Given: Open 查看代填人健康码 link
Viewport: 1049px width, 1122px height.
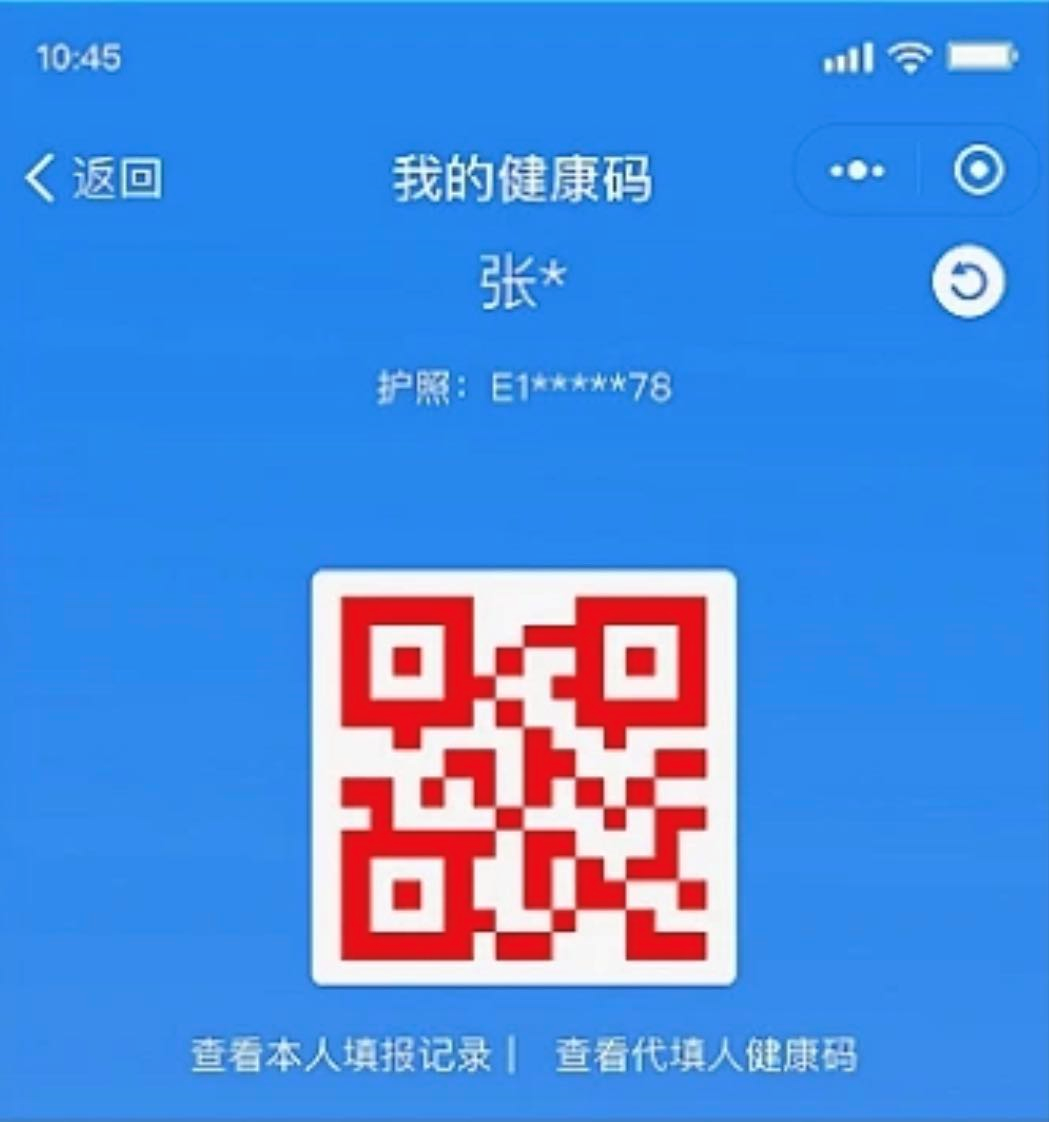Looking at the screenshot, I should (706, 1055).
